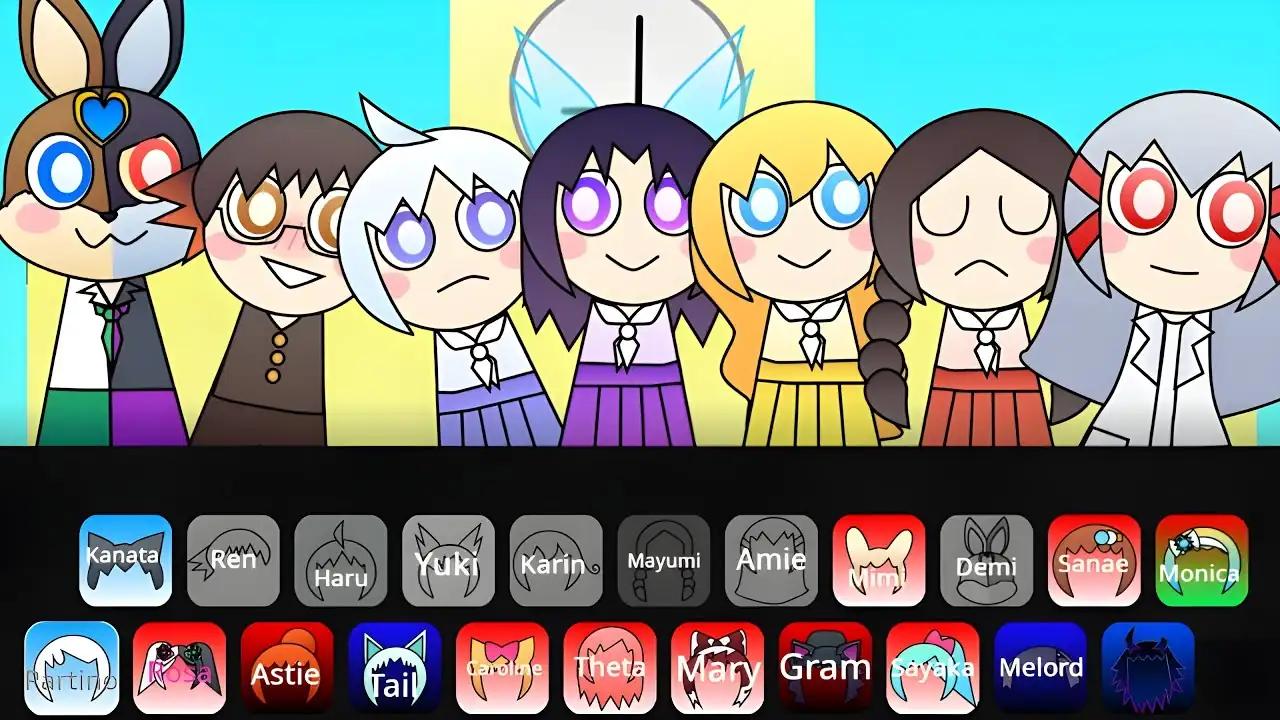Screen dimensions: 1280x720
Task: Tap the greyed-out Demi icon
Action: click(x=986, y=560)
